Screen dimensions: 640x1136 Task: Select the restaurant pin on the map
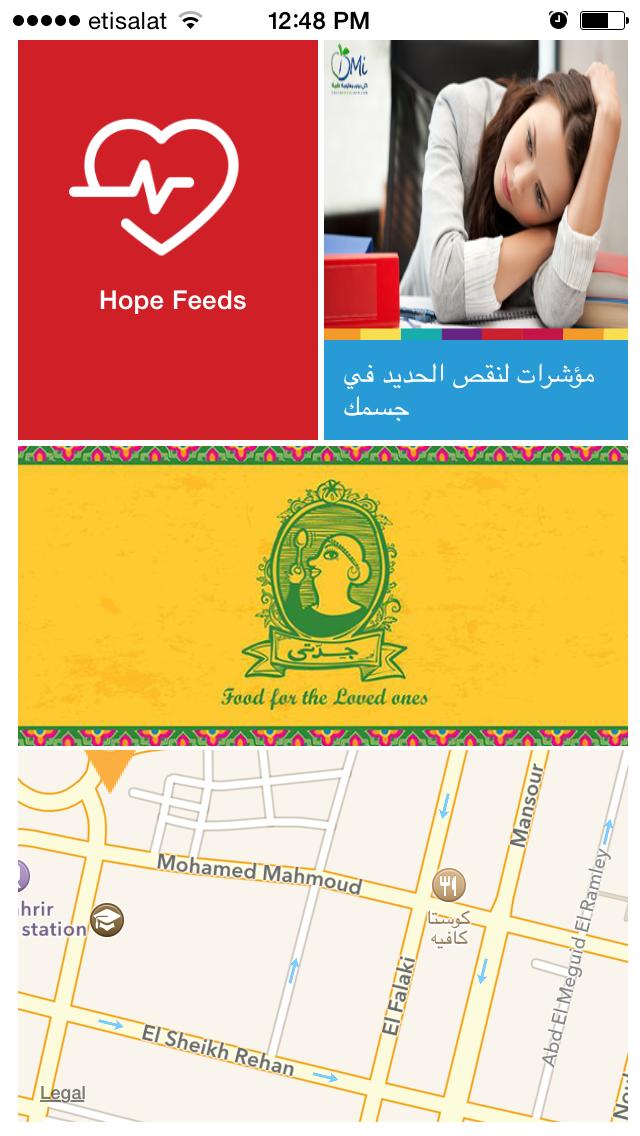448,884
